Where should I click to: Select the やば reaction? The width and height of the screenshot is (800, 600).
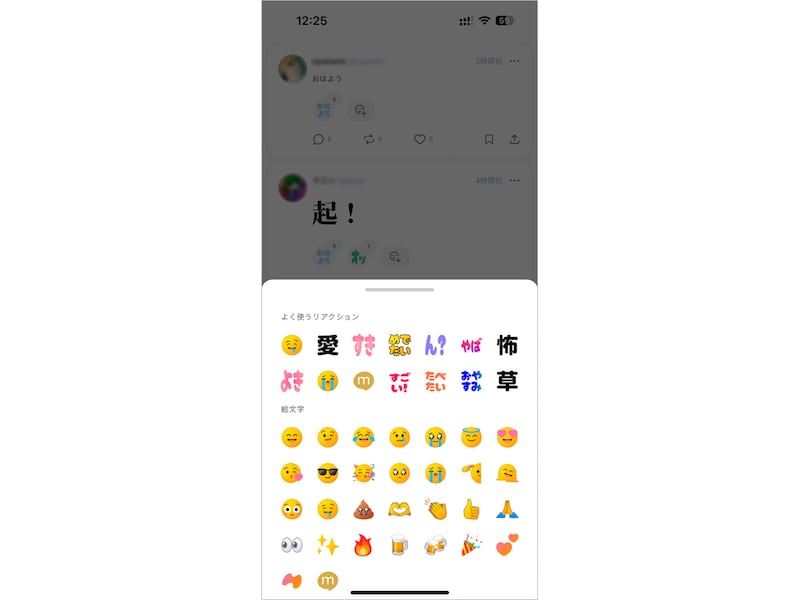(471, 346)
